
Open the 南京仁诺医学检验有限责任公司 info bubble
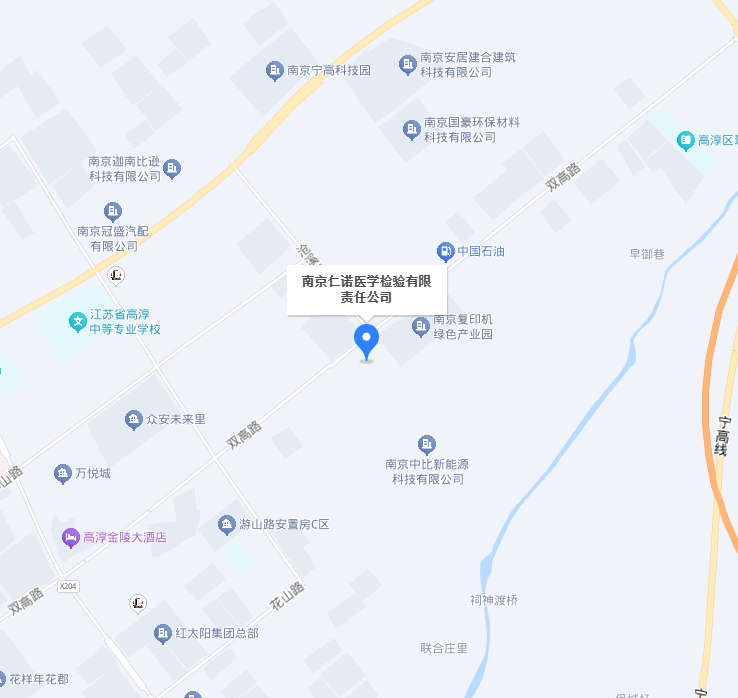(366, 289)
